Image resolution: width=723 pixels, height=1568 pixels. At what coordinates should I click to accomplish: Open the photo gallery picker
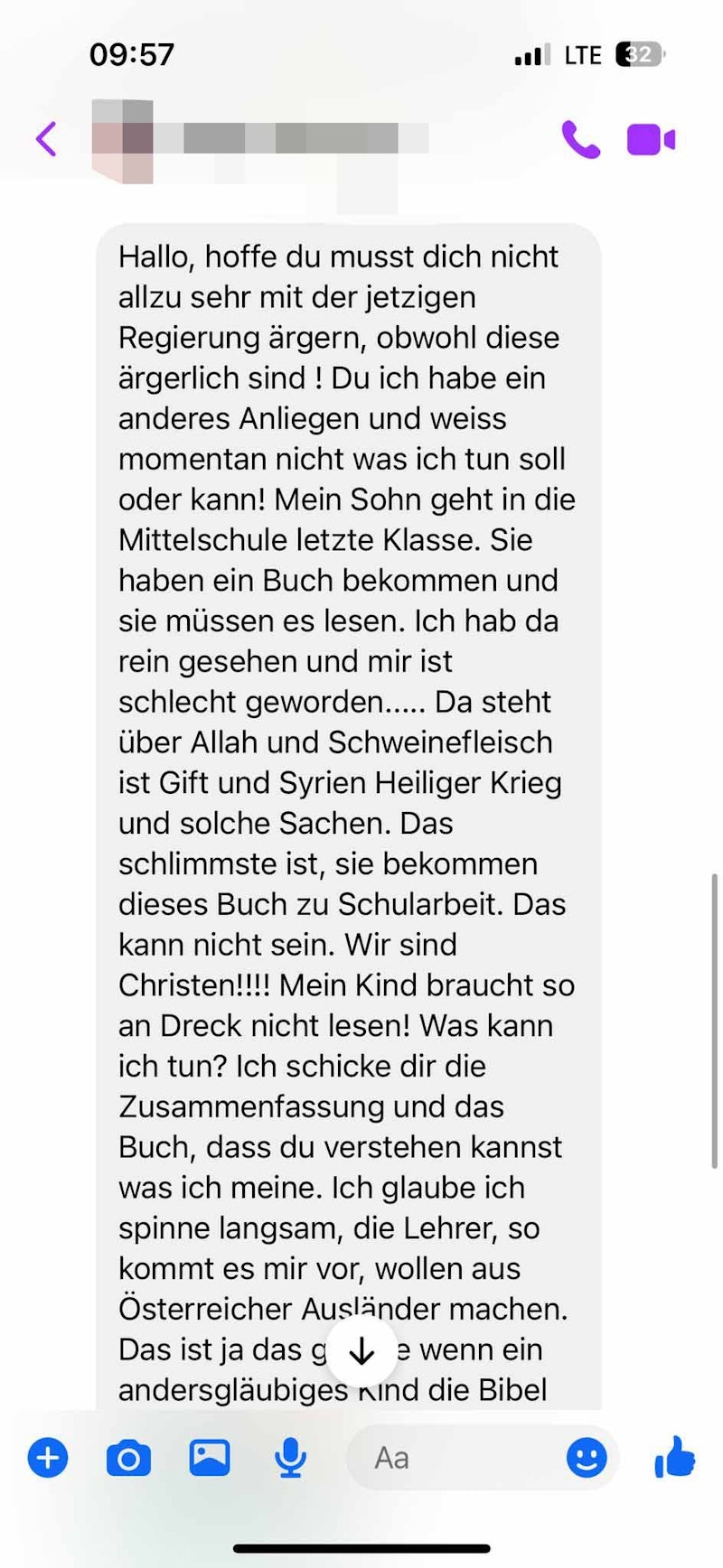pos(210,1457)
